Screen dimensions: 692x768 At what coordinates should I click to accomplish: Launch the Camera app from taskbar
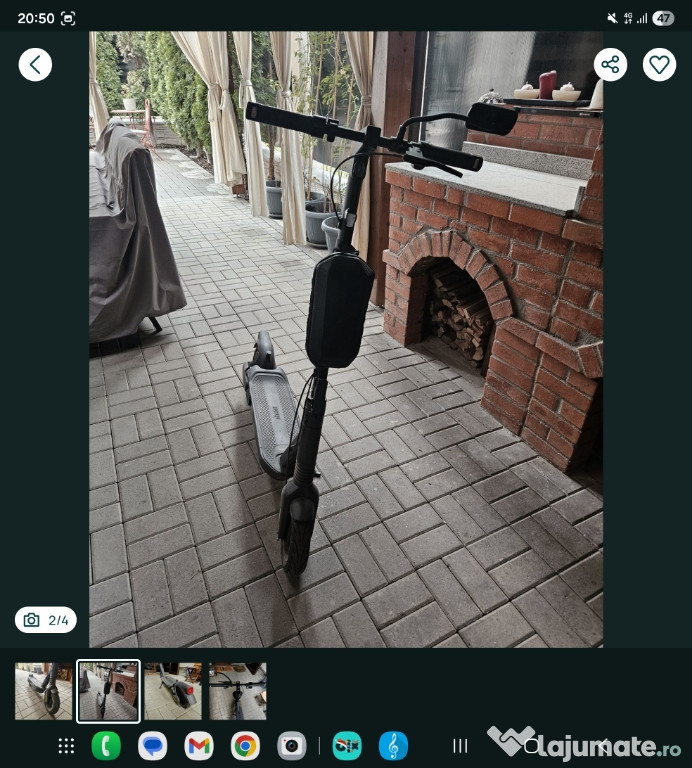(x=292, y=746)
